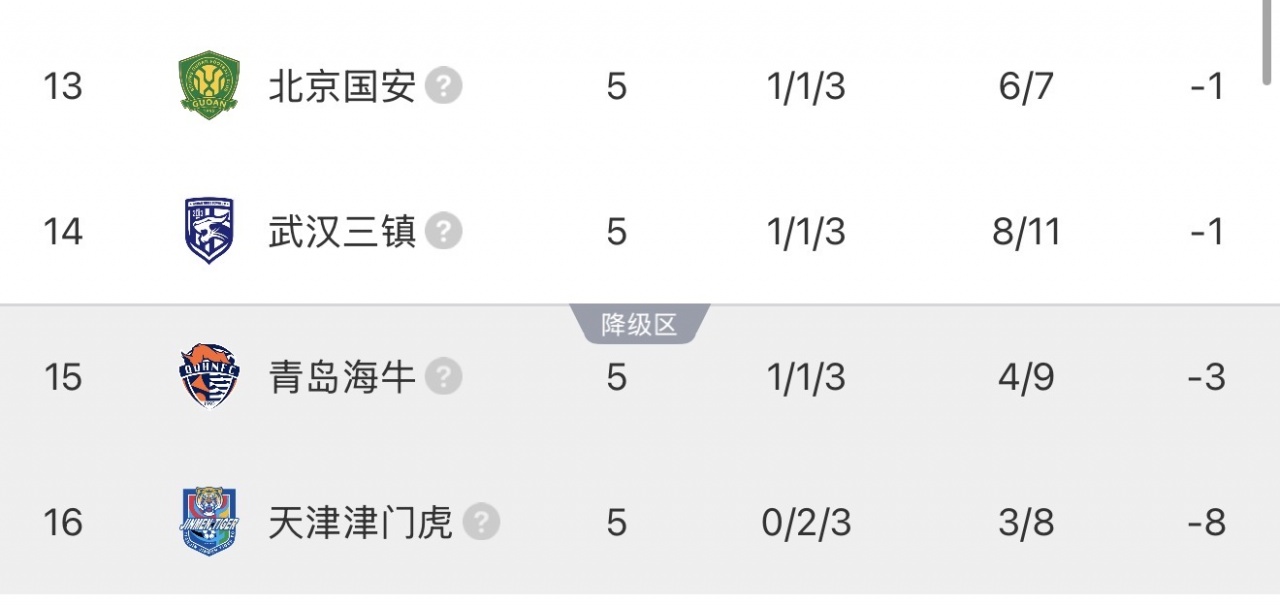Tap the question mark beside 北京国安

[x=443, y=87]
